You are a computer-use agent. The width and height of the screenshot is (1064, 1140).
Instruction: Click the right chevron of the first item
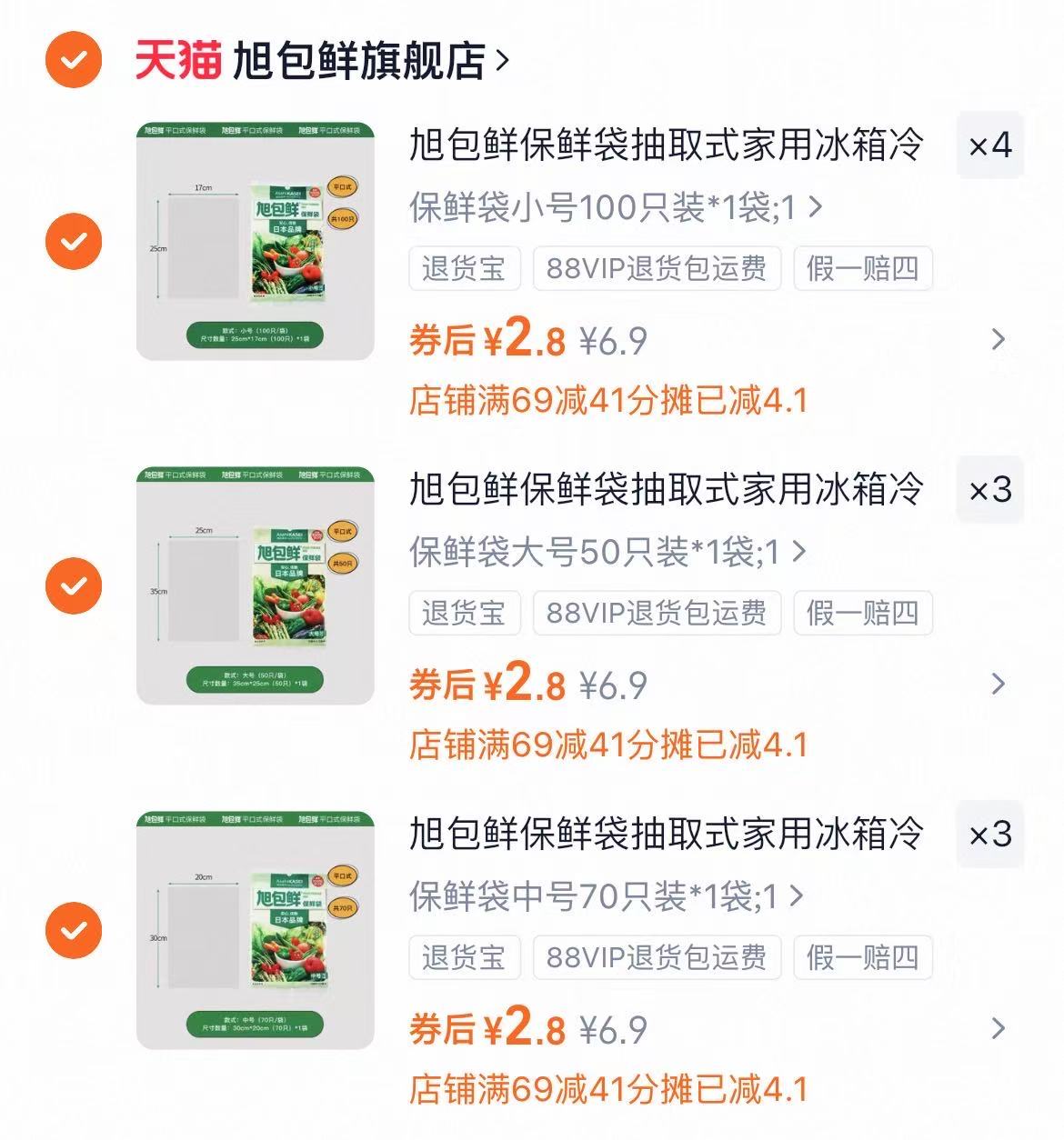998,339
